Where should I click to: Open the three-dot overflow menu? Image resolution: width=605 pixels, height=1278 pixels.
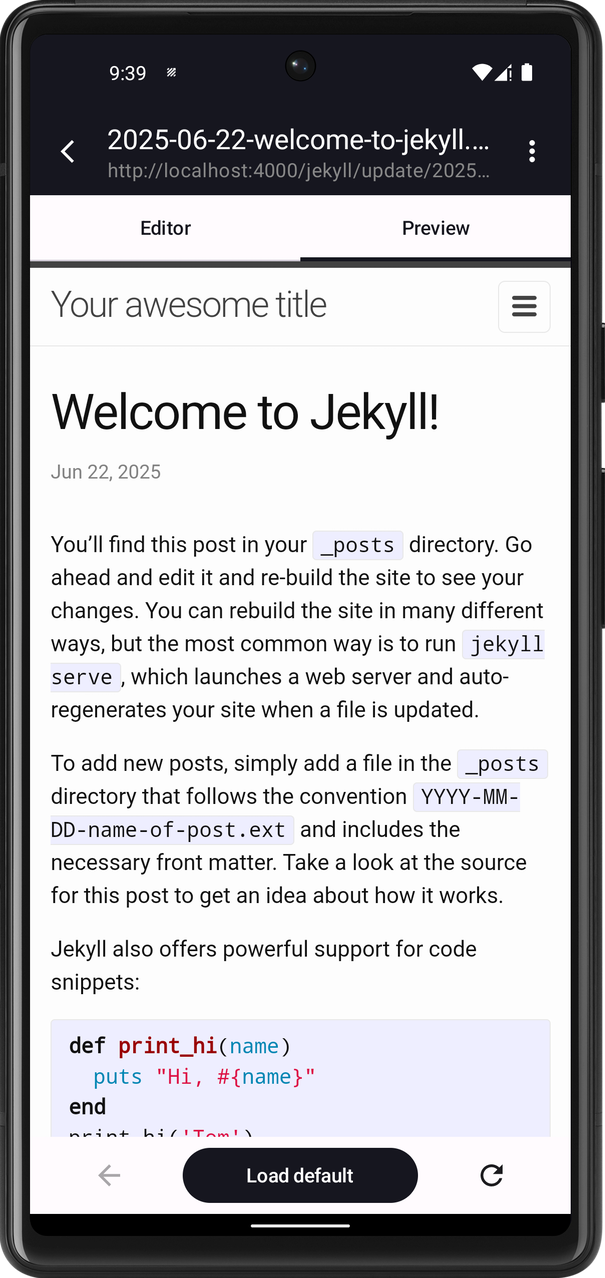[x=531, y=152]
